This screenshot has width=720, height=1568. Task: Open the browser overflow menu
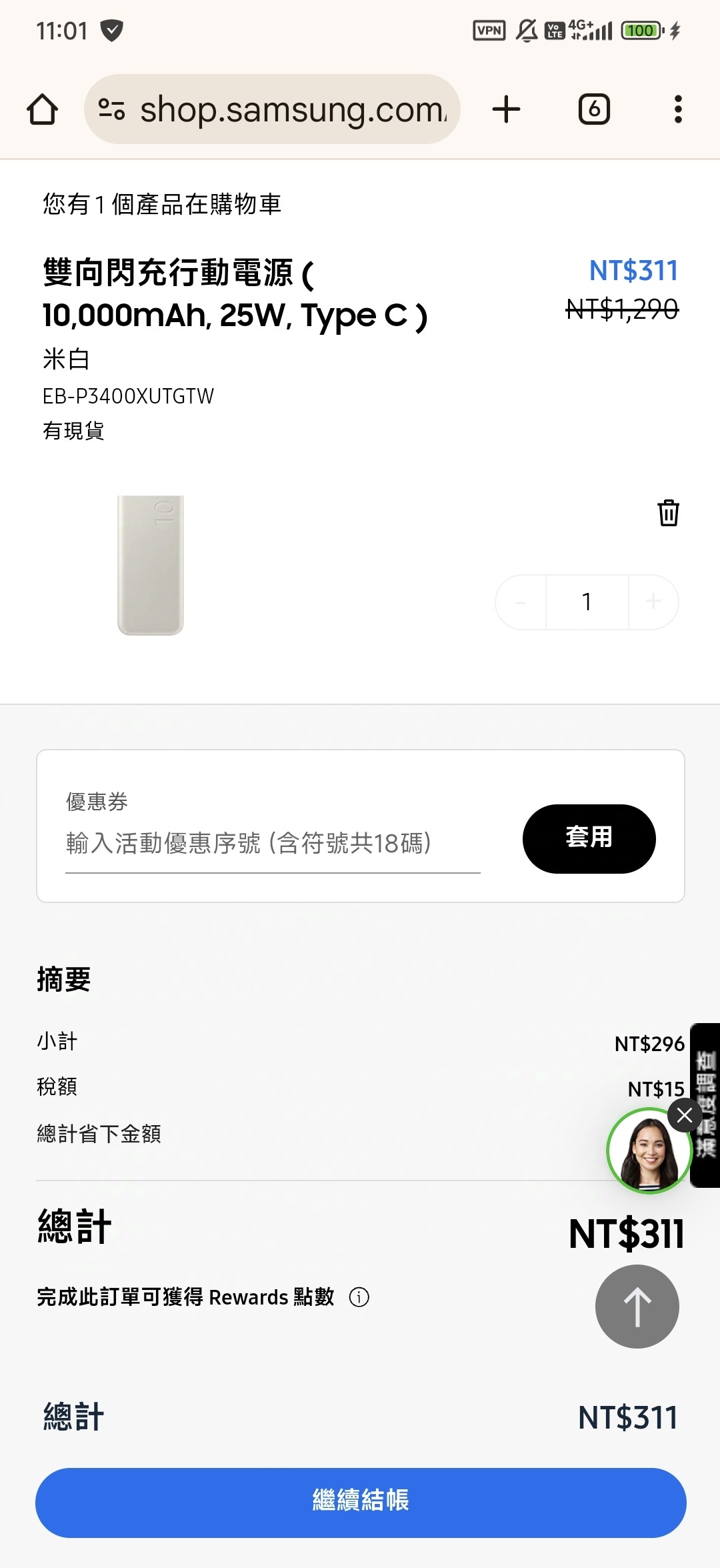[677, 109]
